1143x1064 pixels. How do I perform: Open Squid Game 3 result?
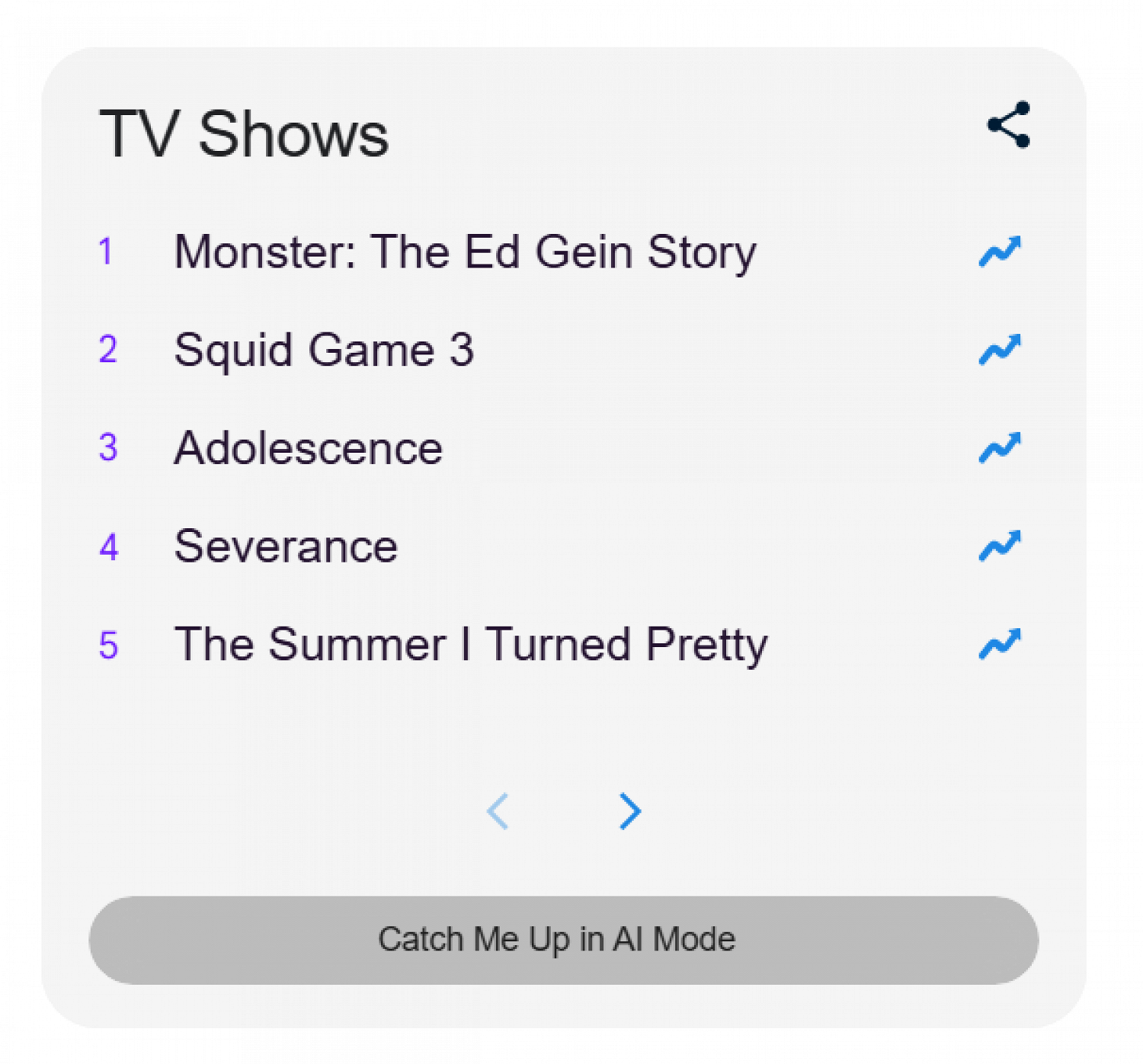[324, 350]
